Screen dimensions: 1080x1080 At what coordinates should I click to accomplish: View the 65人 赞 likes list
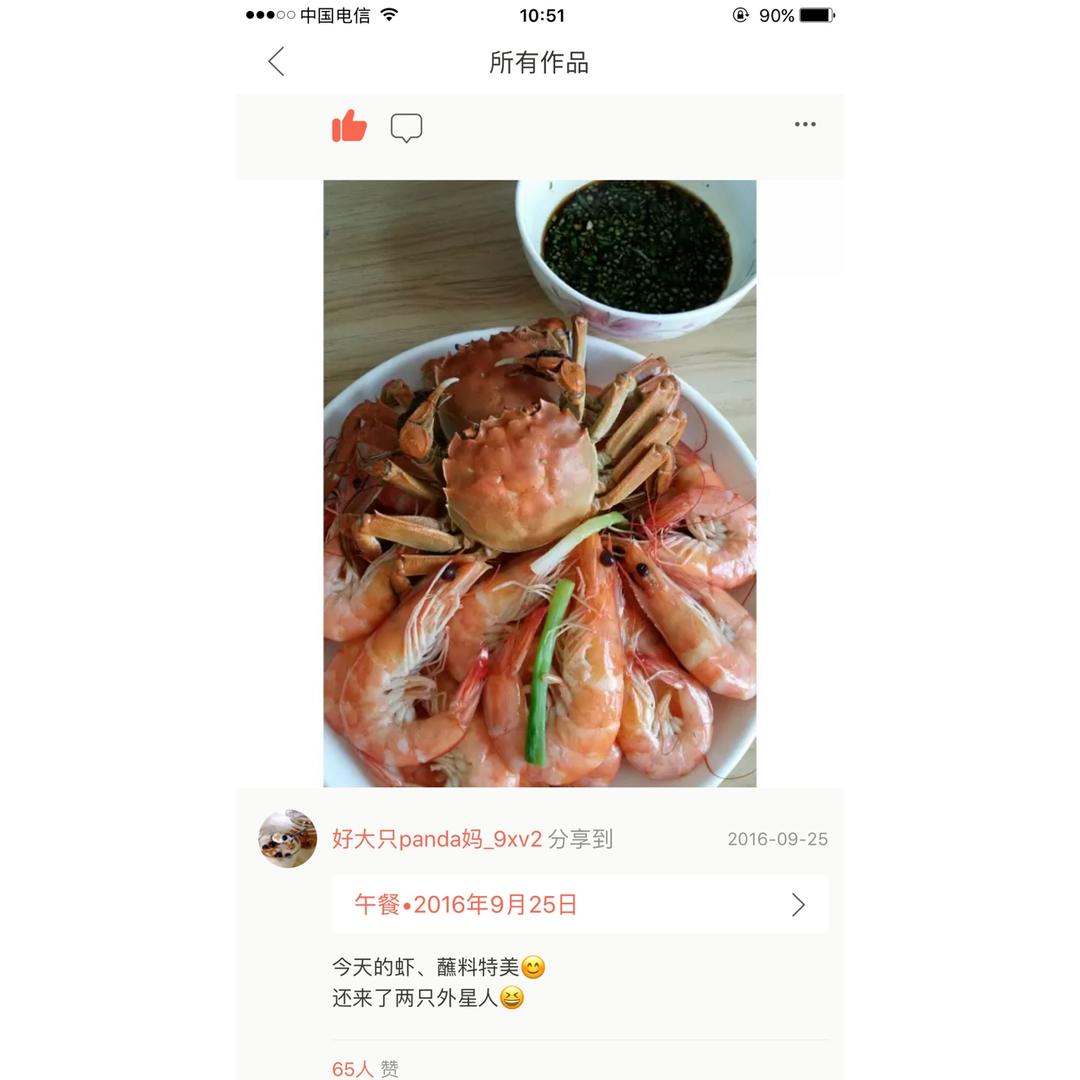click(365, 1068)
